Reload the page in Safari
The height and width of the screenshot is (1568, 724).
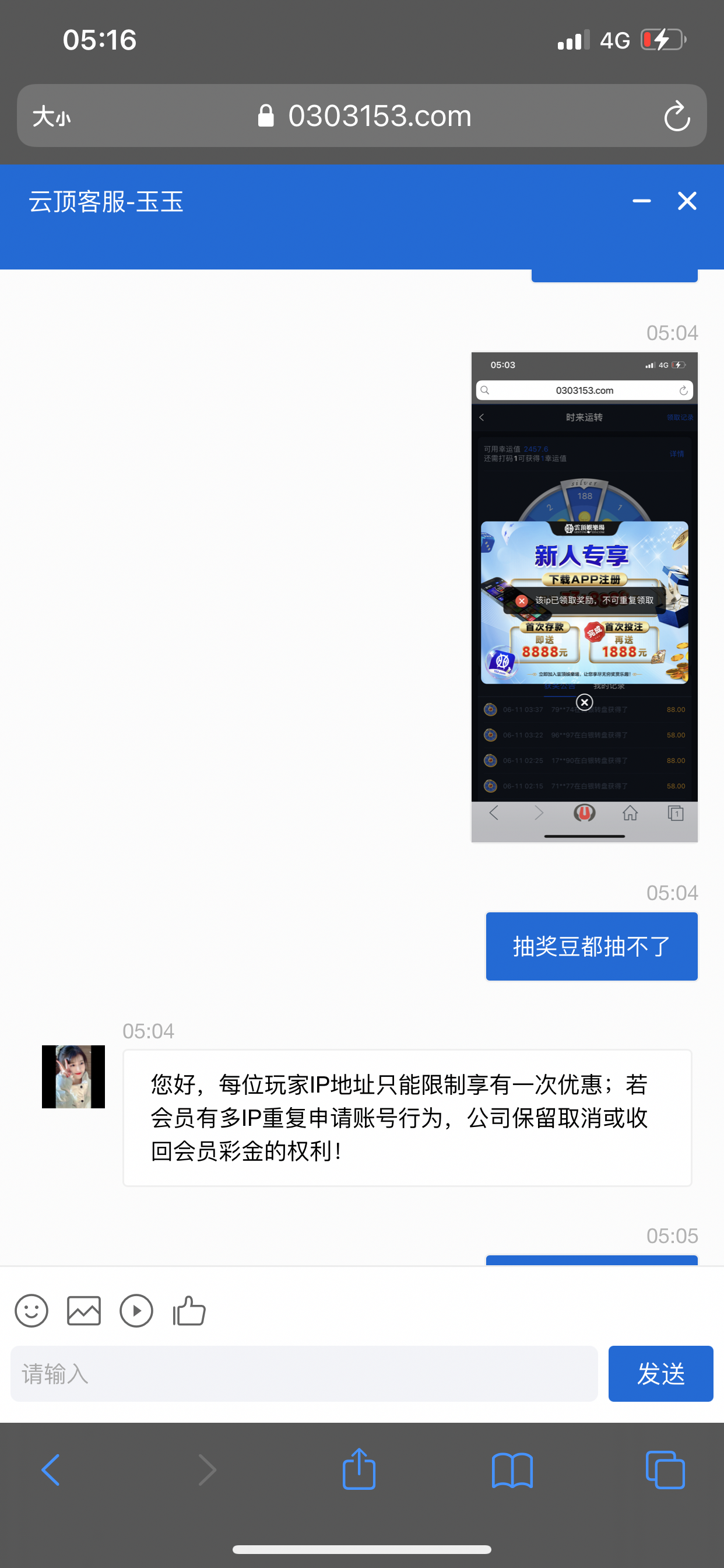click(677, 116)
